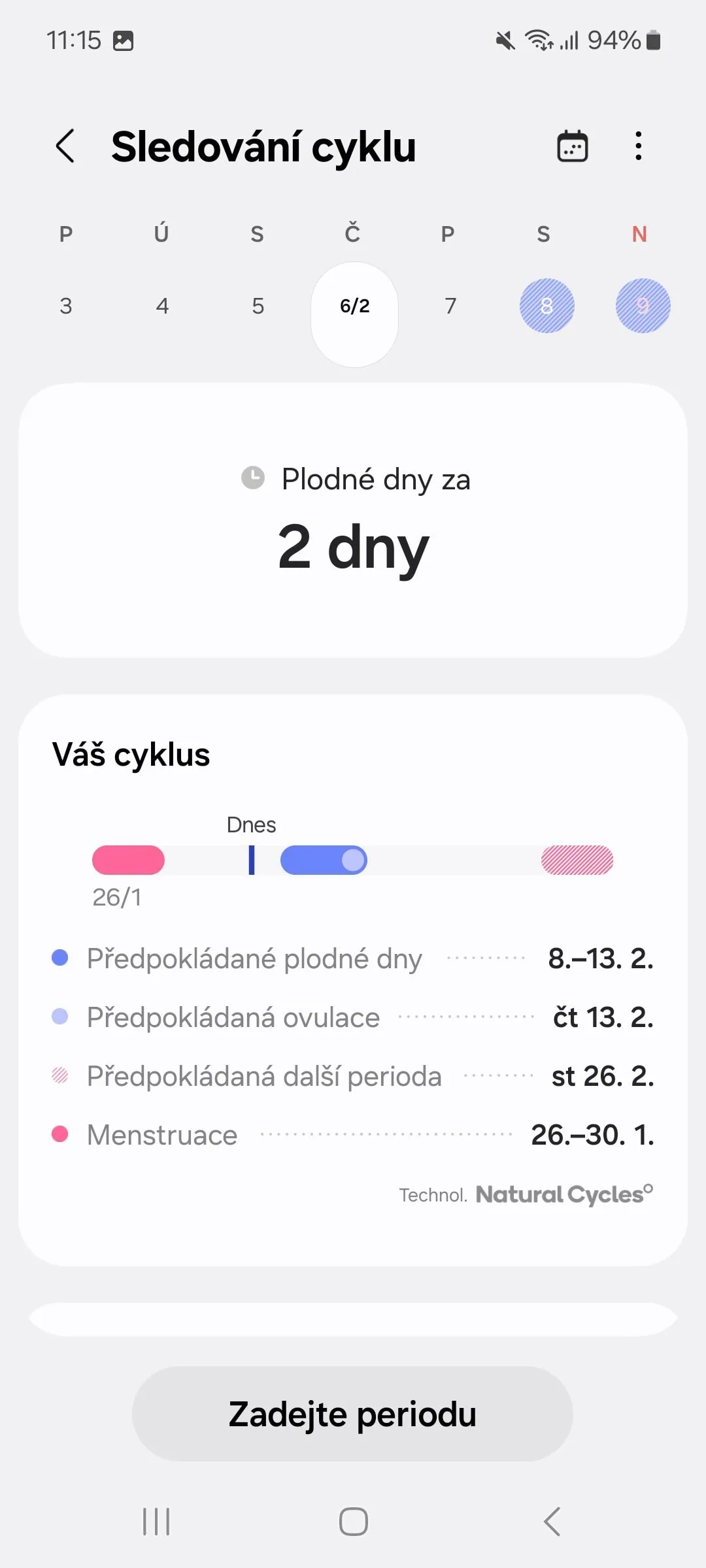Select day 7 in the week strip
Image resolution: width=706 pixels, height=1568 pixels.
click(x=450, y=306)
